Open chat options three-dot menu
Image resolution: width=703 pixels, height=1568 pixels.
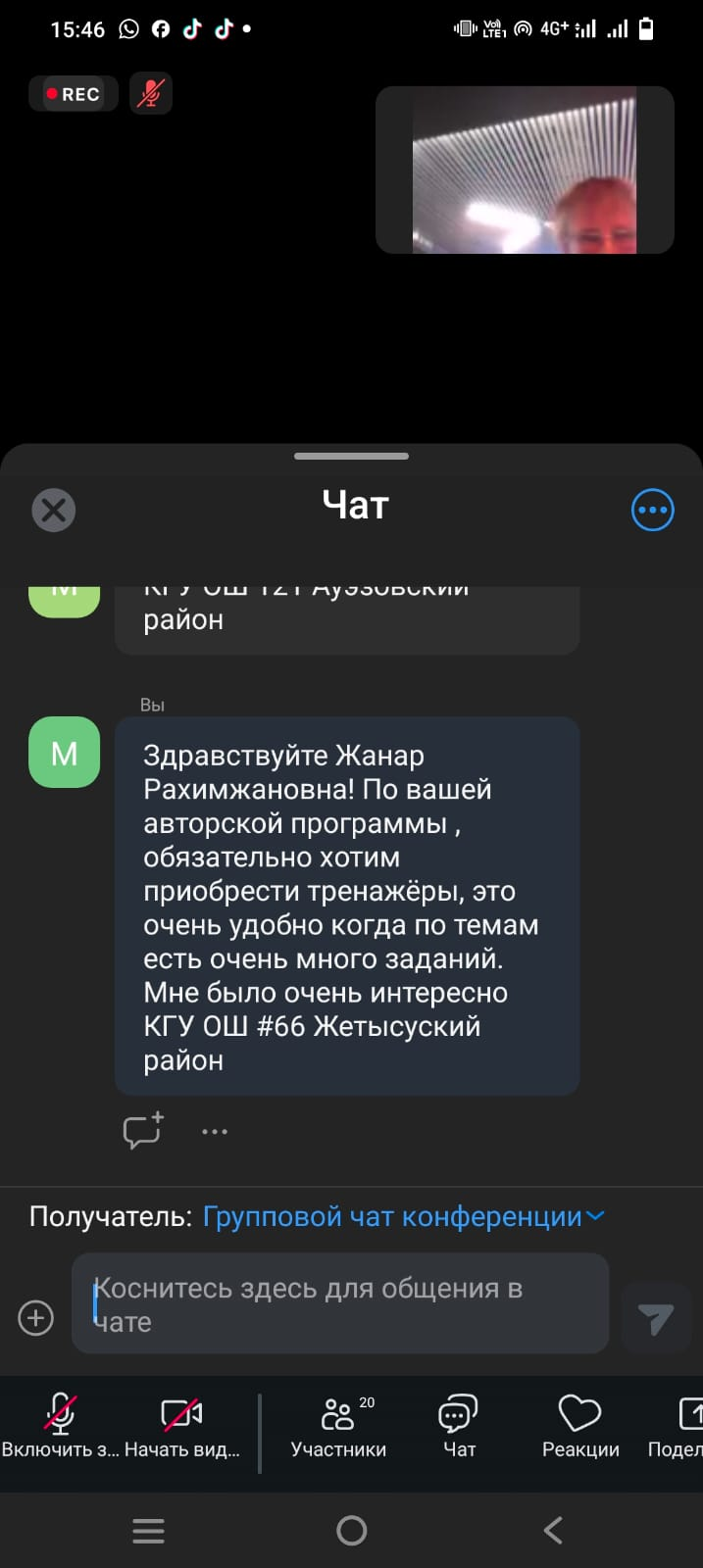pyautogui.click(x=652, y=510)
